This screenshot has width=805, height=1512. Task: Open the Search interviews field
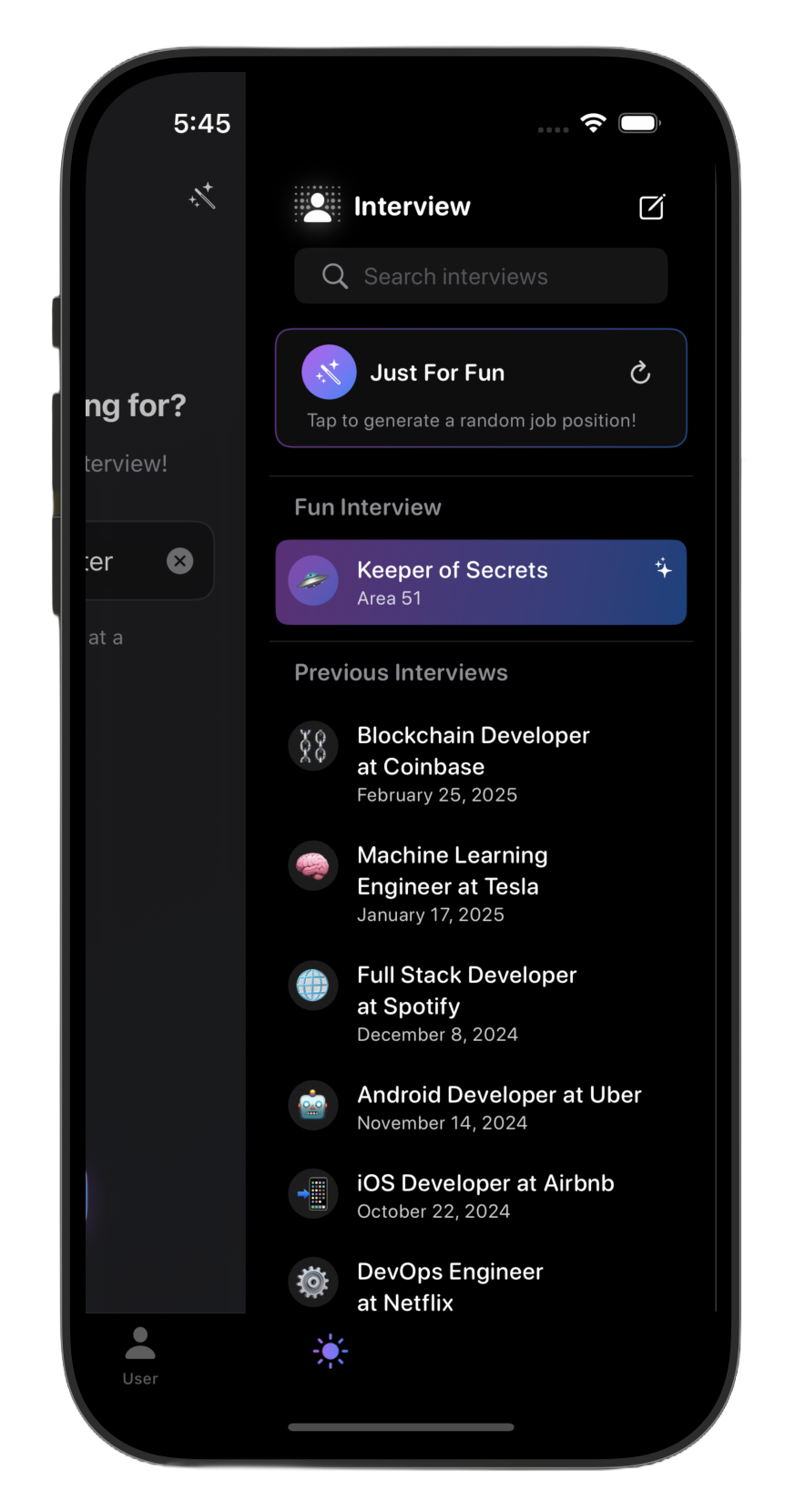click(x=481, y=276)
